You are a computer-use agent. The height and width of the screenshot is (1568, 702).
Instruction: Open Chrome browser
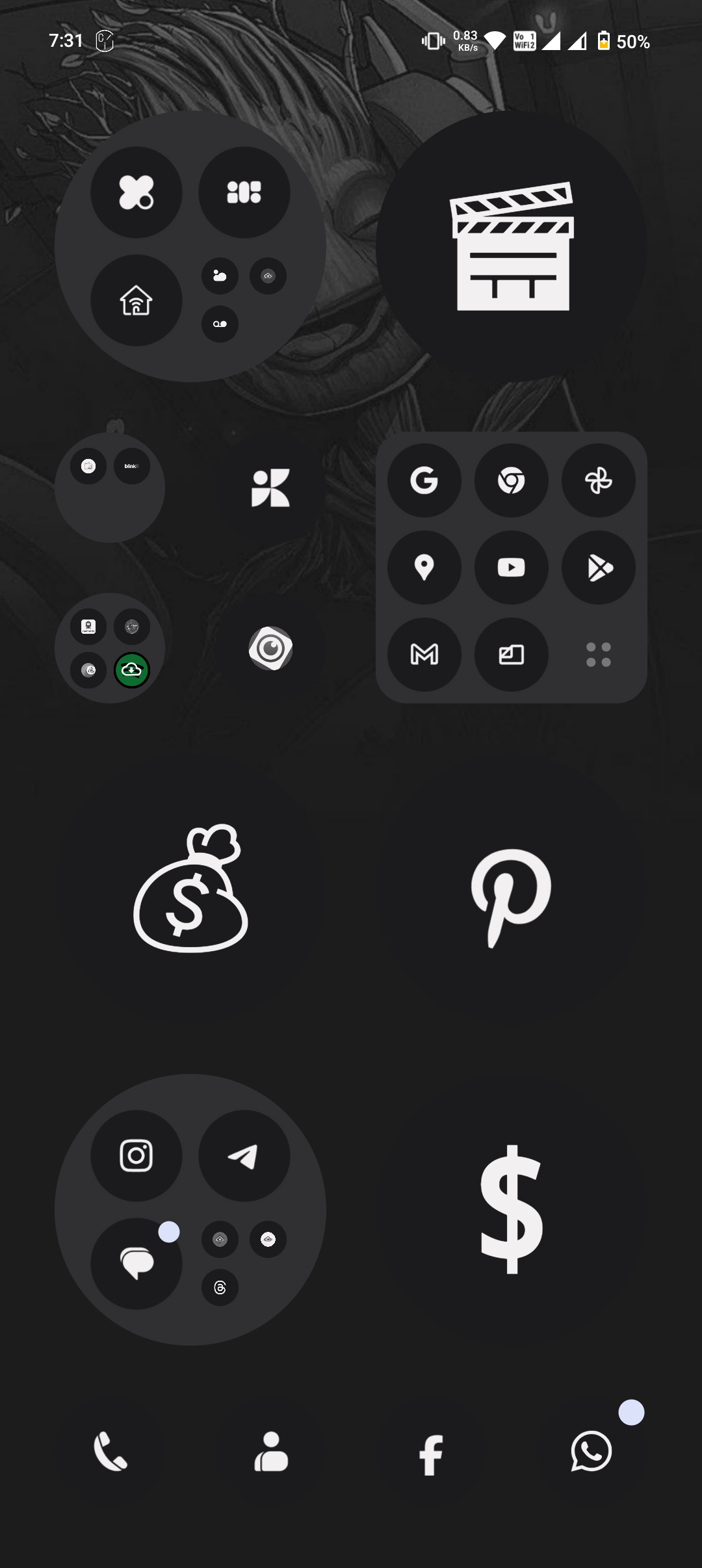[512, 480]
